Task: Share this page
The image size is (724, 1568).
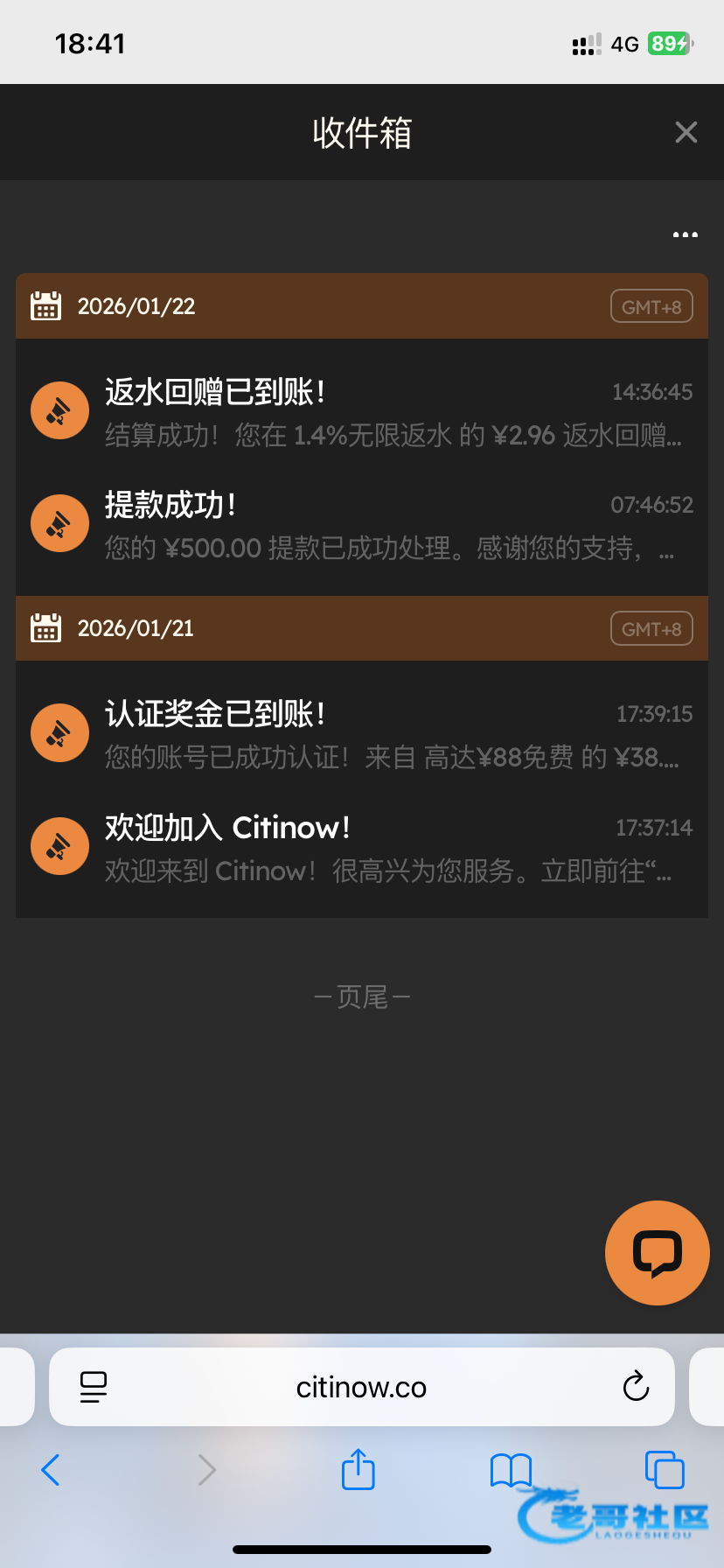Action: [x=358, y=1470]
